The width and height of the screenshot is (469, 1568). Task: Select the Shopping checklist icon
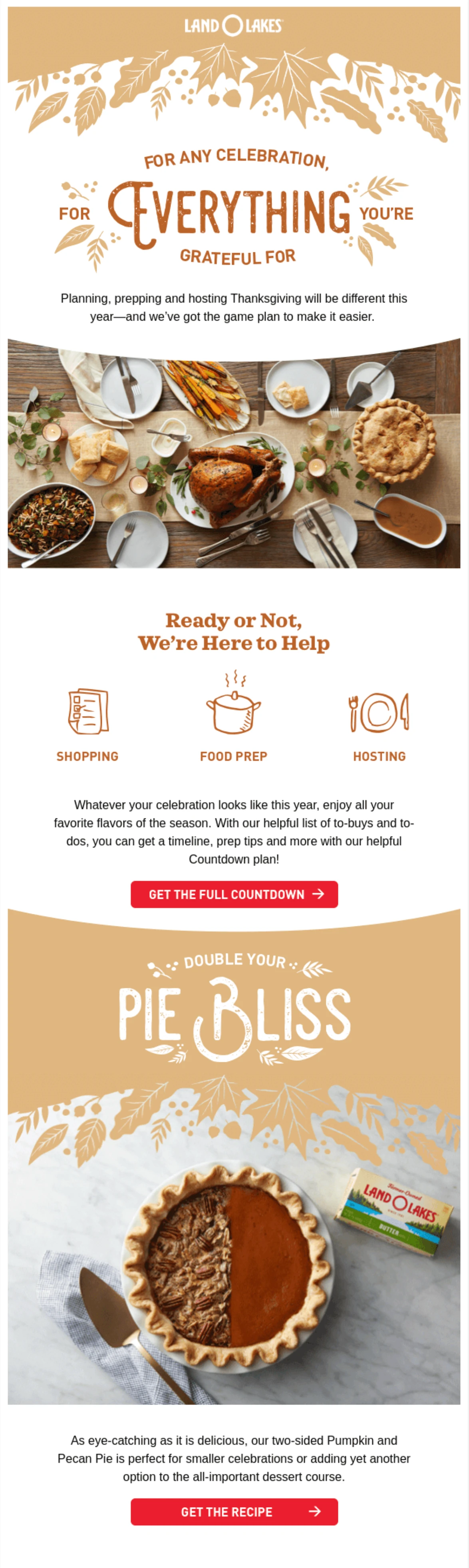88,711
